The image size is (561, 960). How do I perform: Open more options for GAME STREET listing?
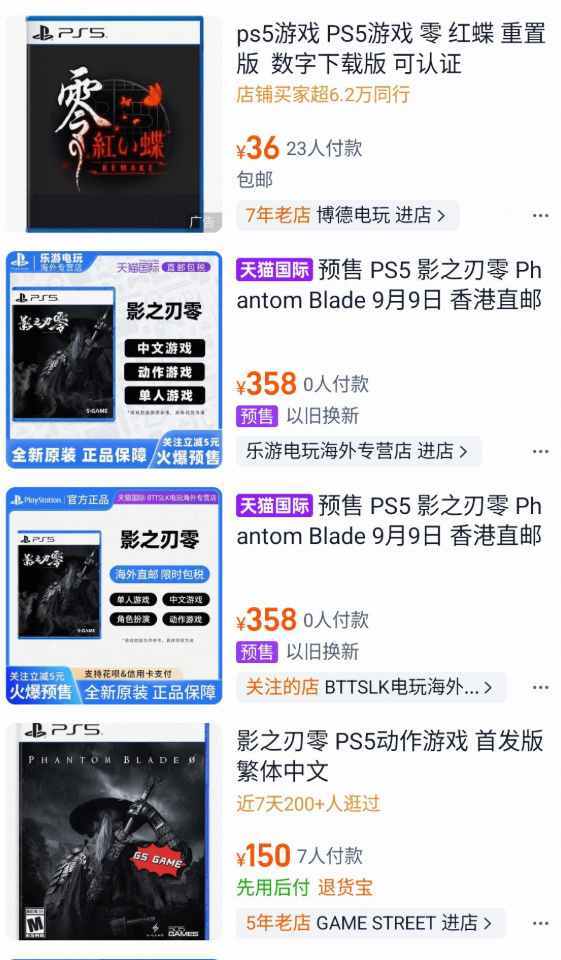(x=540, y=923)
